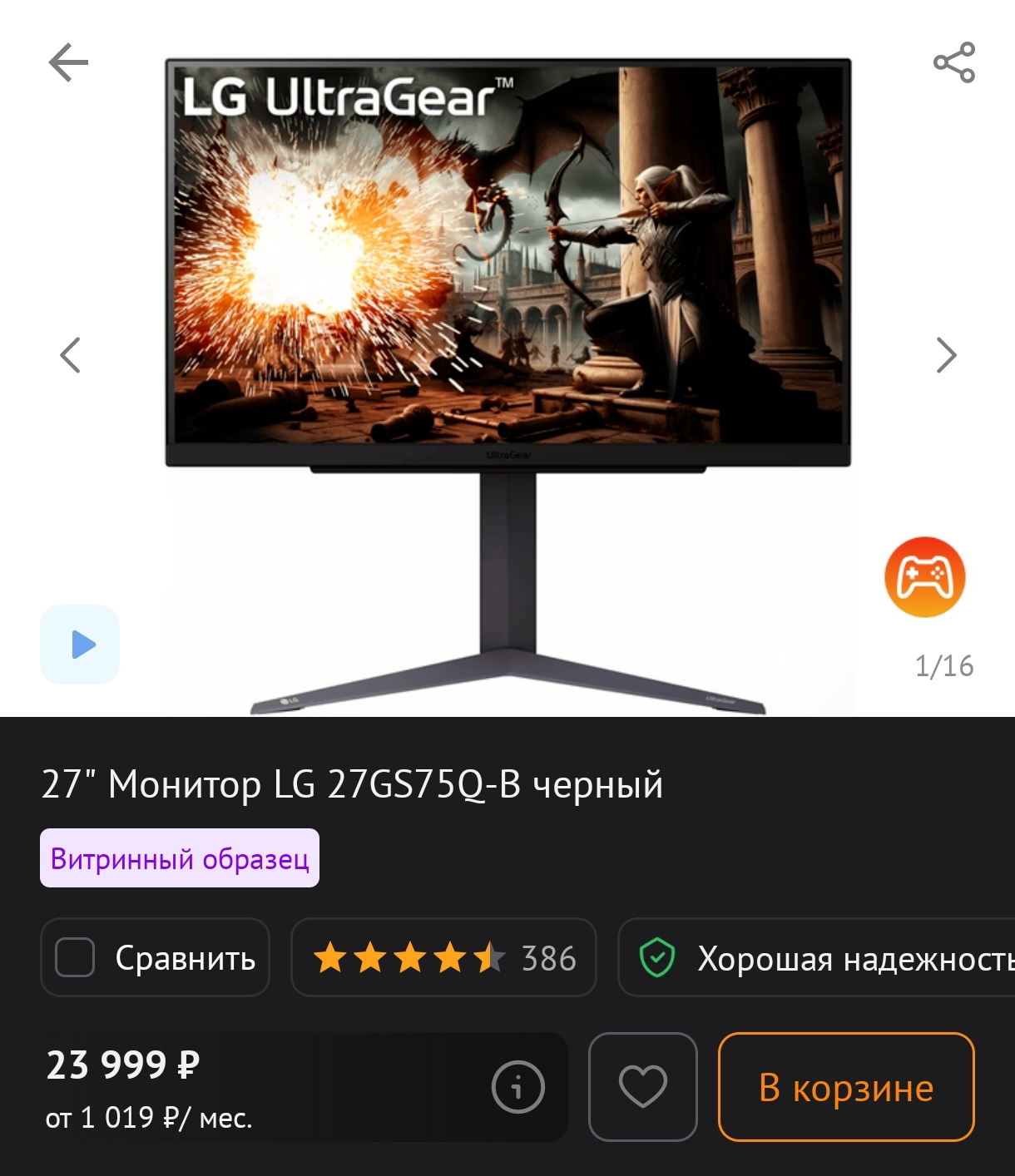Tap the В корзине button
1015x1176 pixels.
point(845,1086)
